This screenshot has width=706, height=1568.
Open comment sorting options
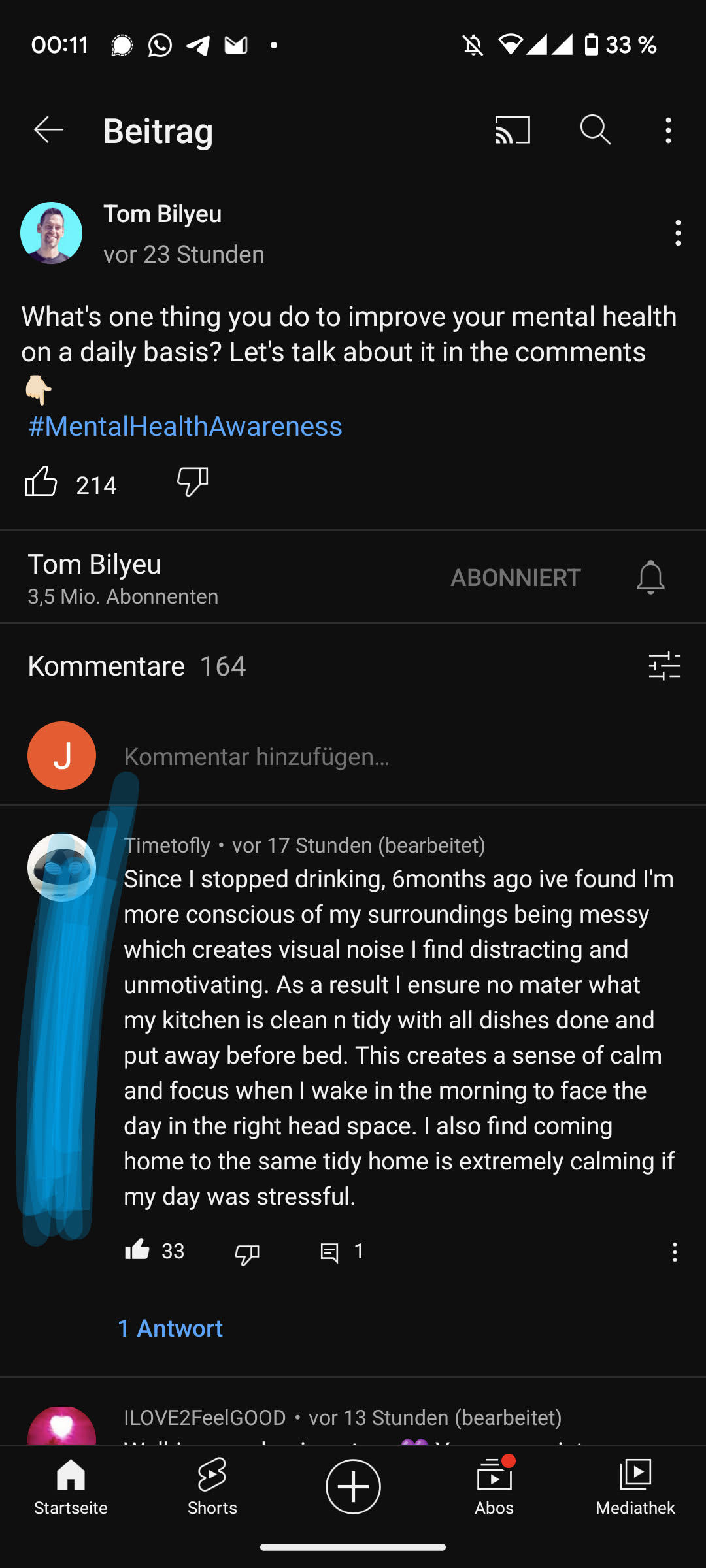pos(664,666)
